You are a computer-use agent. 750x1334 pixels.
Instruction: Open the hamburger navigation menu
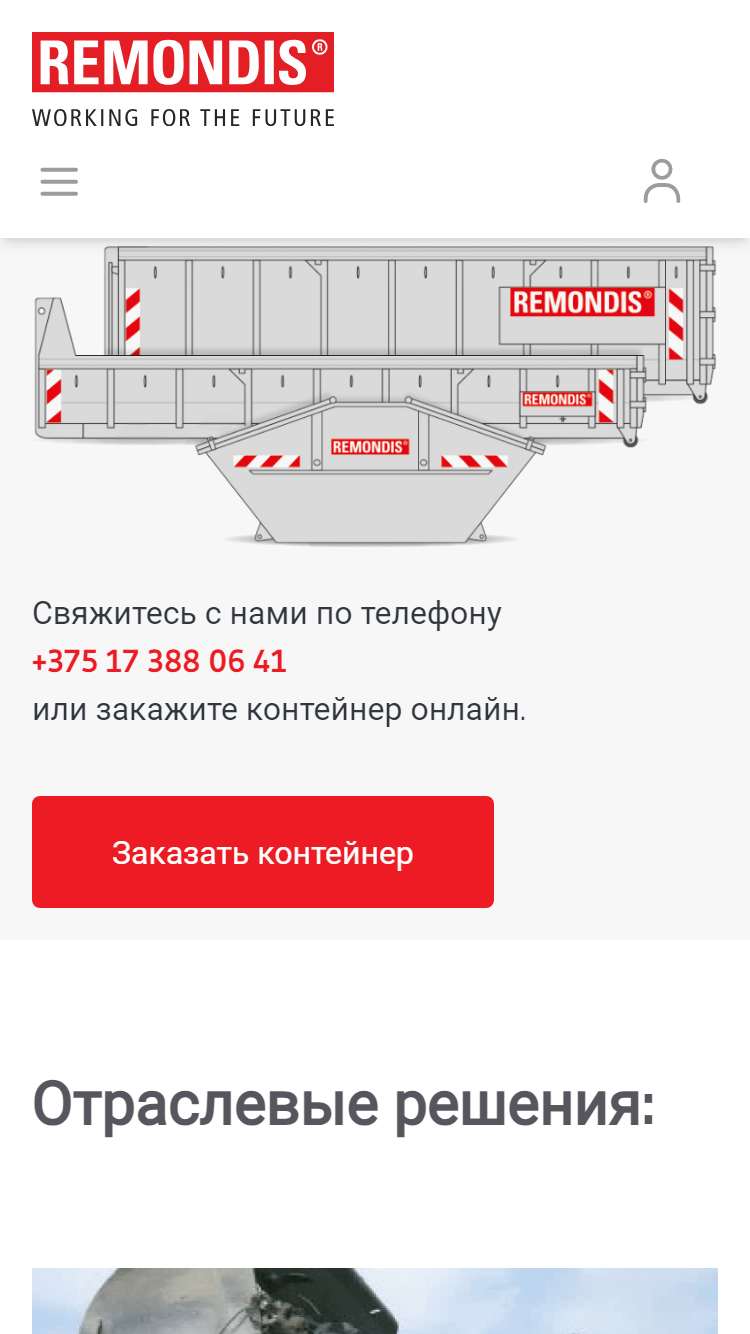[x=59, y=182]
